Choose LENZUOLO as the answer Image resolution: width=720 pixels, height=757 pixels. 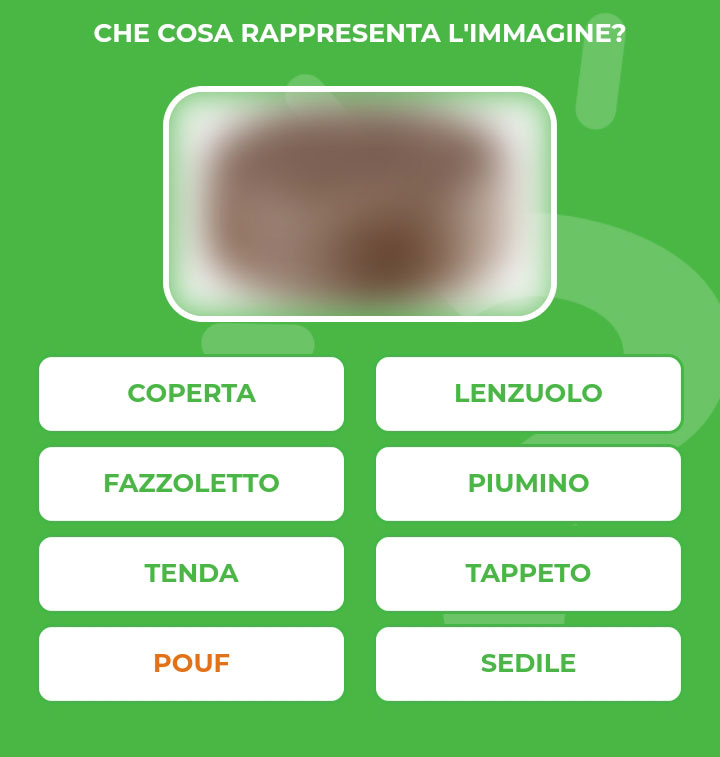(x=528, y=394)
